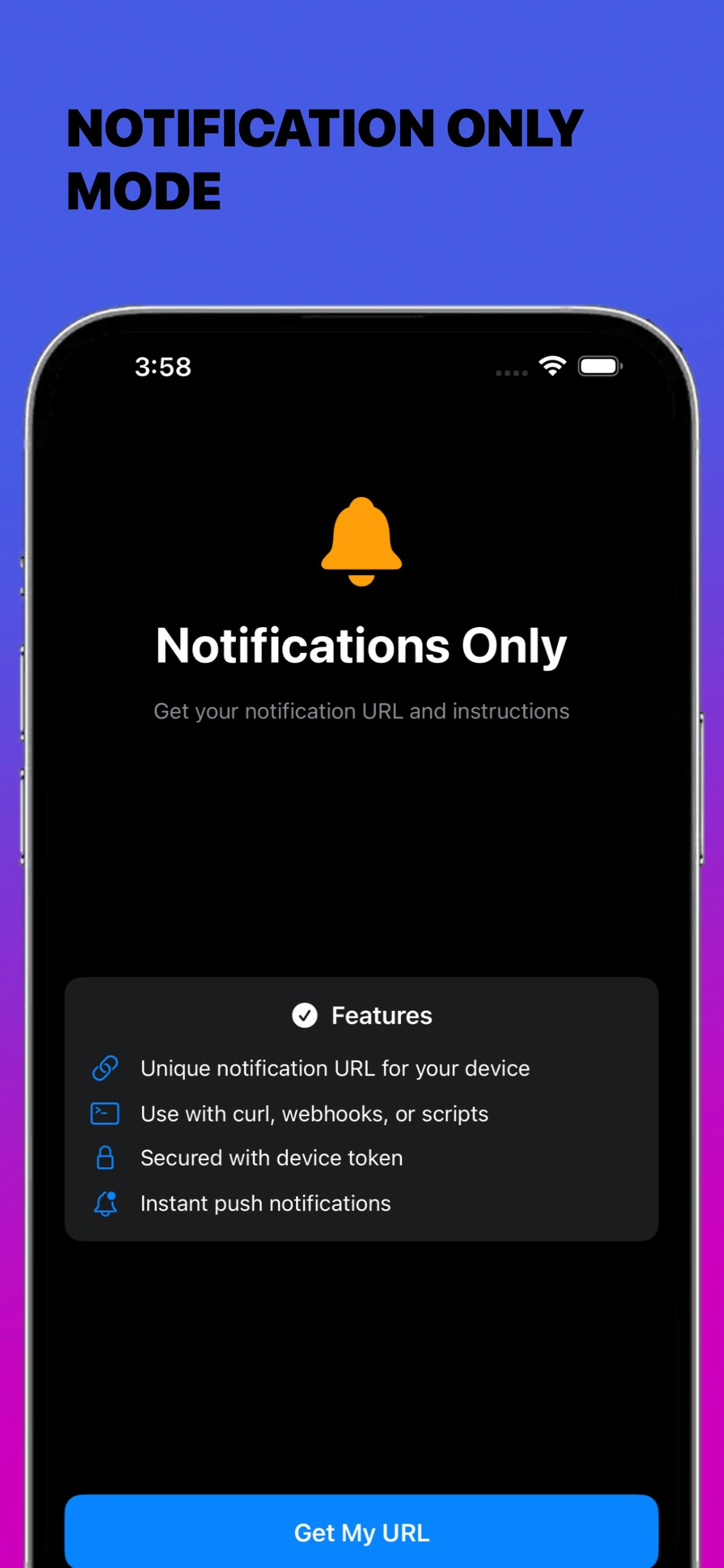This screenshot has width=724, height=1568.
Task: Select the Instant push notifications row
Action: (266, 1203)
